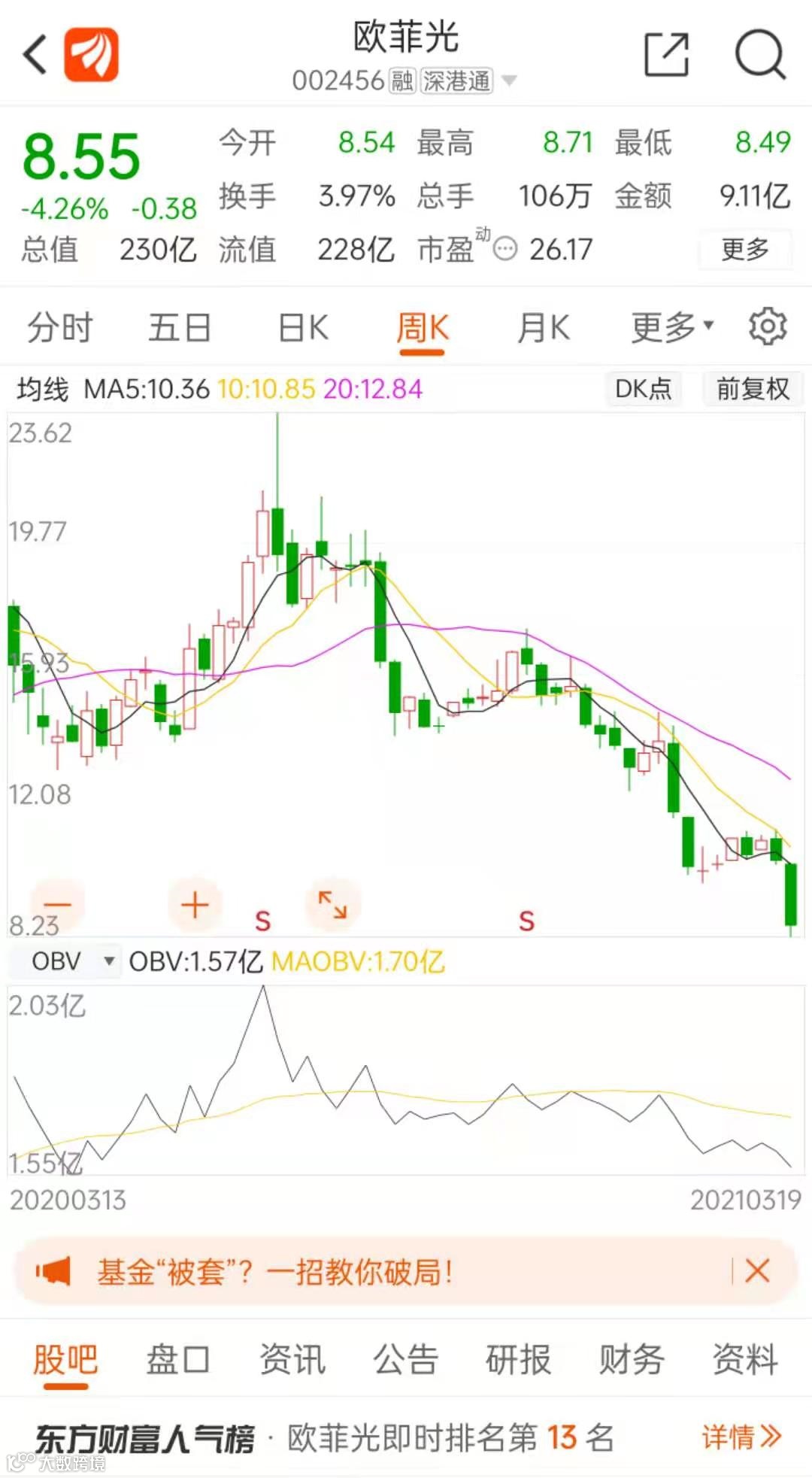The image size is (812, 1478).
Task: Open the 更多 chart period dropdown
Action: 671,328
